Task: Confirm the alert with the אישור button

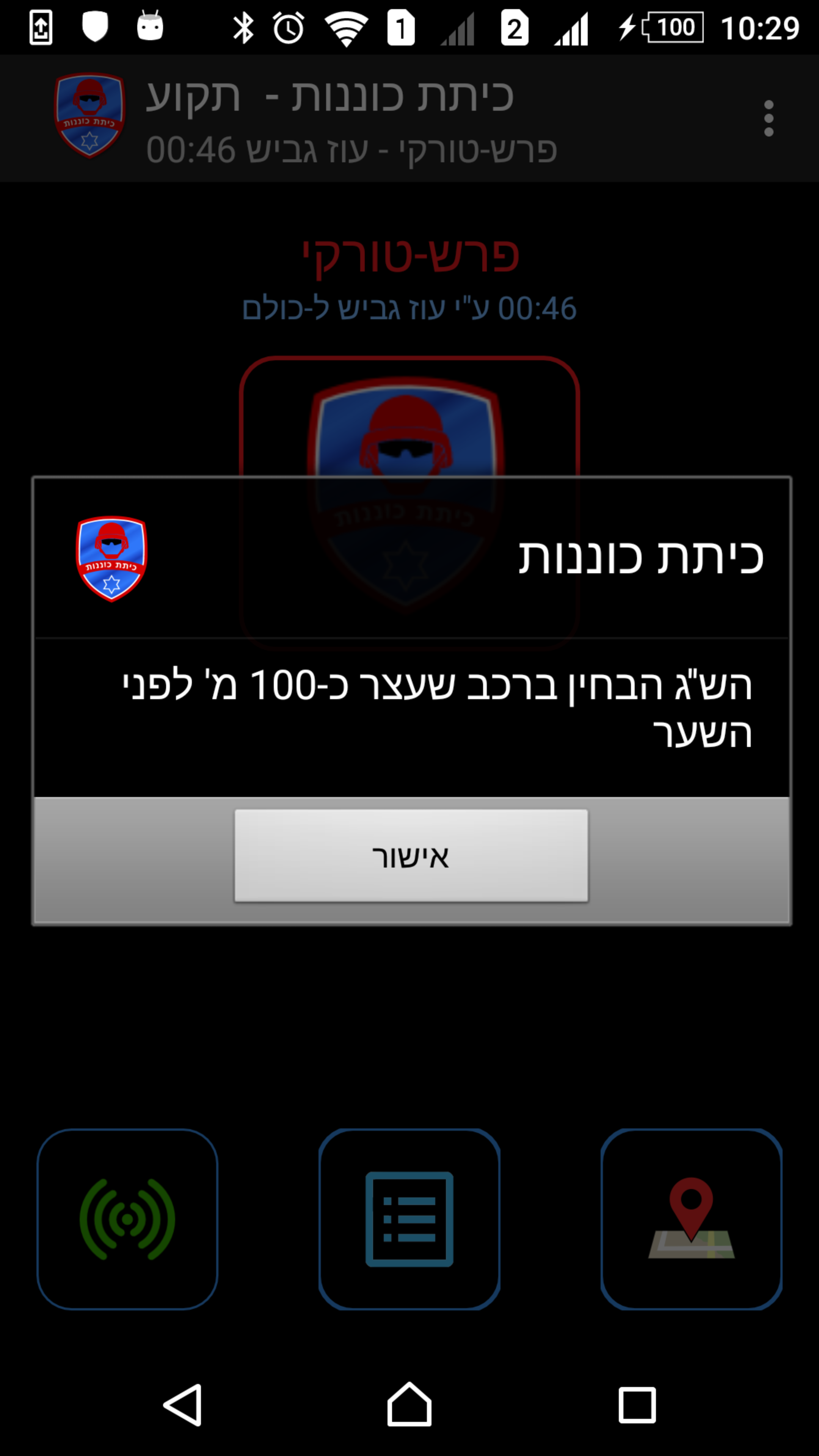Action: (411, 855)
